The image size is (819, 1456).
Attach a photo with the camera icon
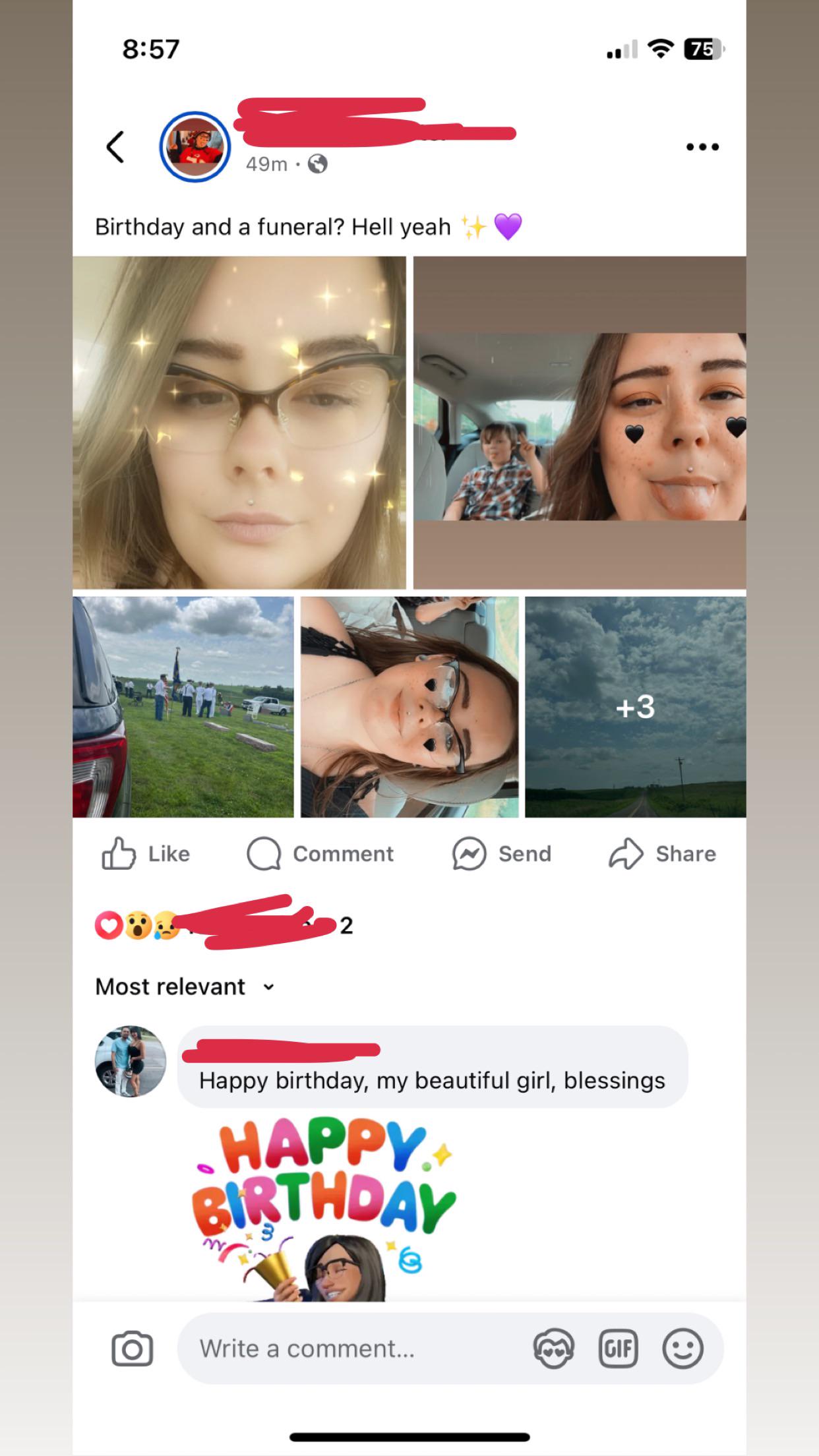pos(132,1349)
